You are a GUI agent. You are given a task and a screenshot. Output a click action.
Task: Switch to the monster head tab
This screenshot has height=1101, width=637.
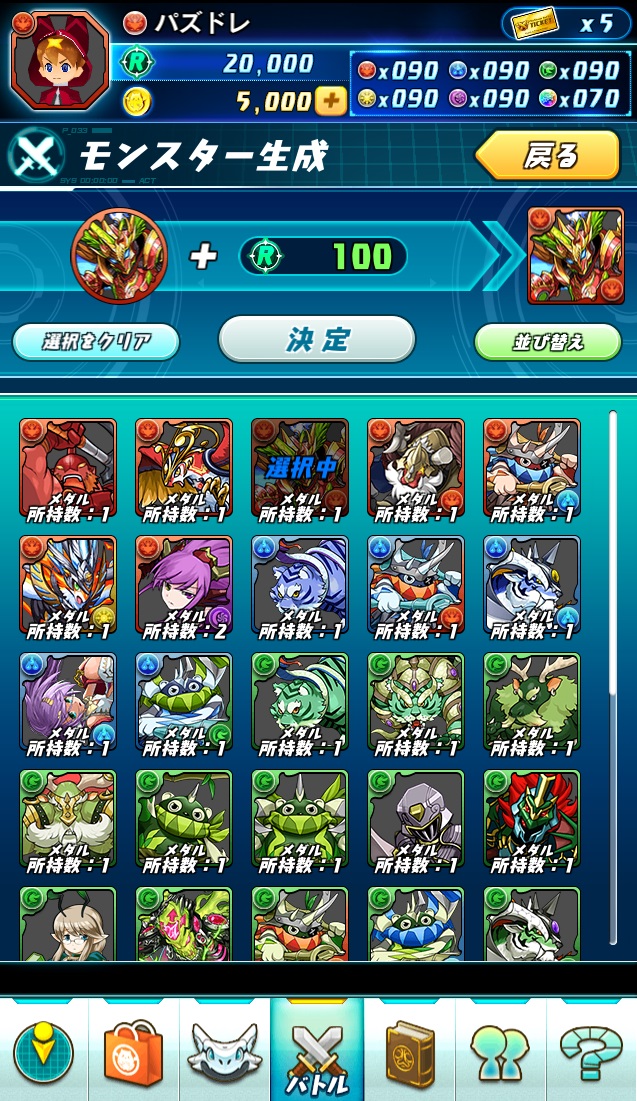tap(224, 1051)
